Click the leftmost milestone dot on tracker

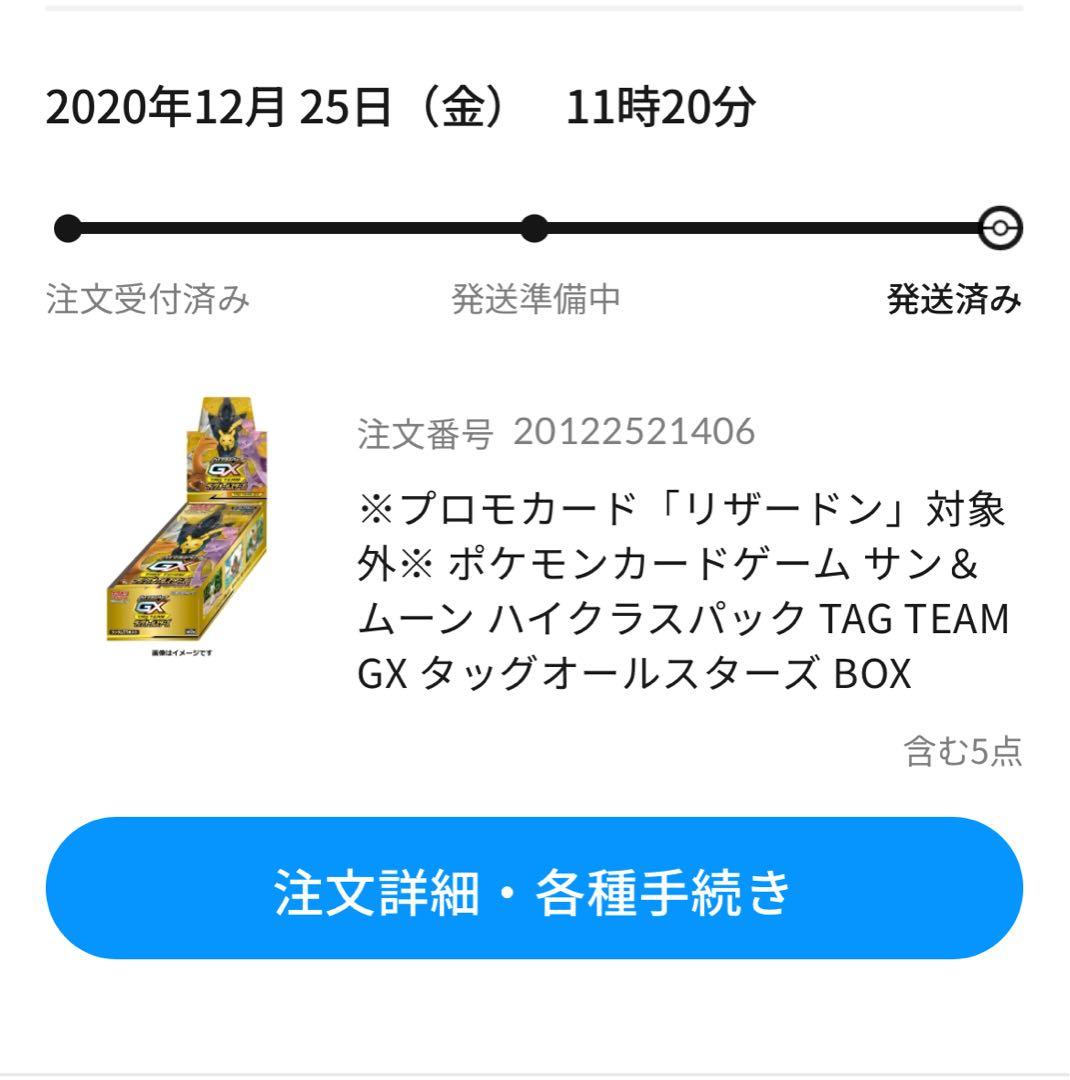pos(66,228)
